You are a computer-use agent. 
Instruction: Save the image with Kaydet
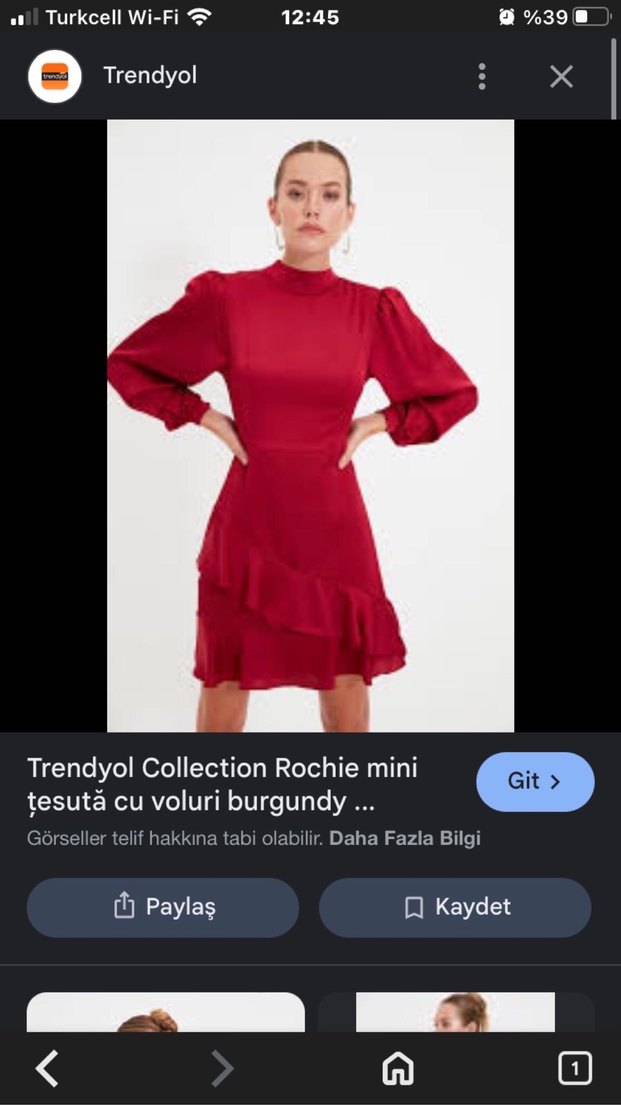coord(455,907)
